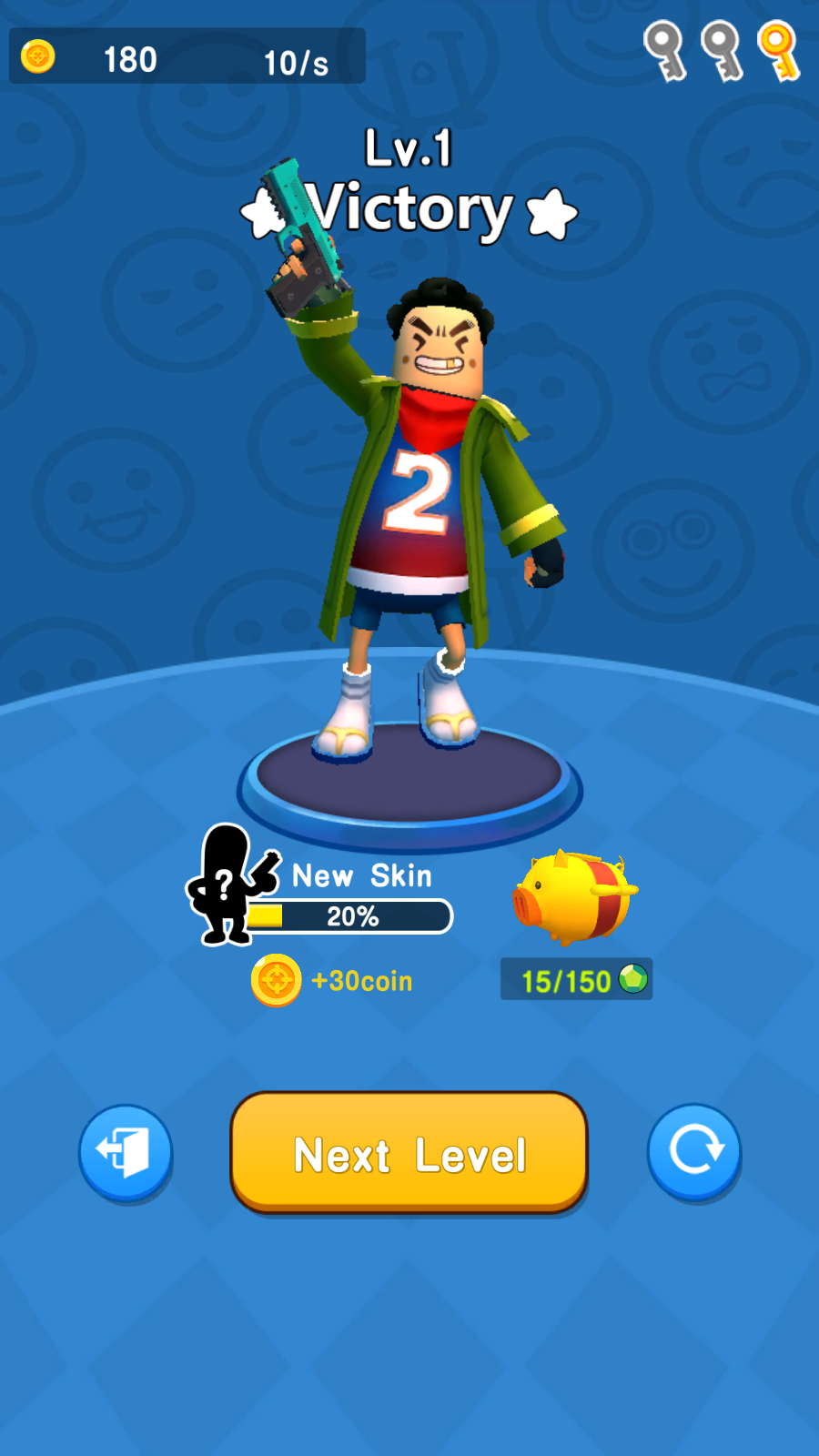Tap the 15/150 gem counter
Screen dimensions: 819x1456
click(x=575, y=980)
